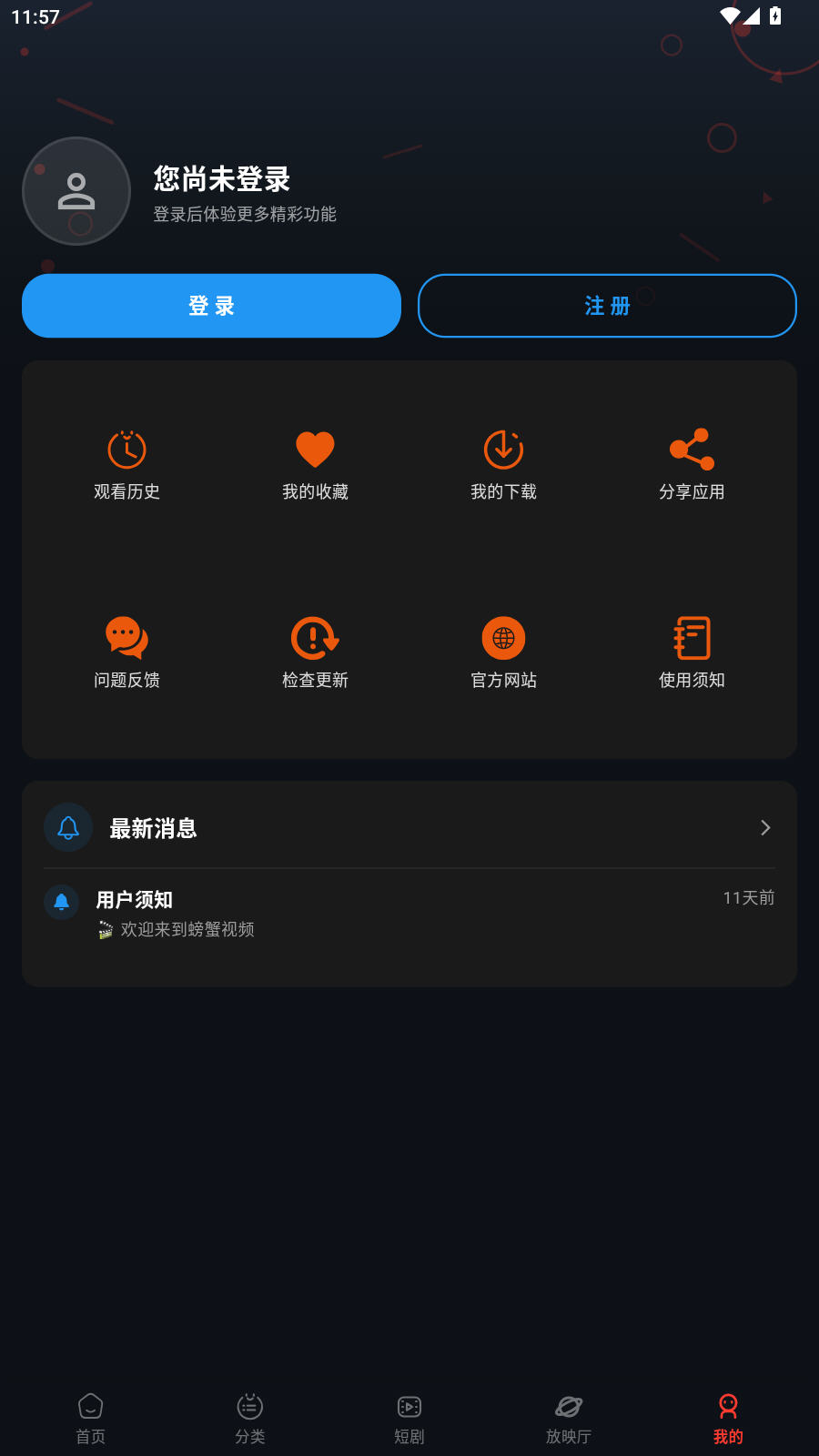This screenshot has height=1456, width=819.
Task: Switch to the 首页 tab
Action: tap(90, 1418)
